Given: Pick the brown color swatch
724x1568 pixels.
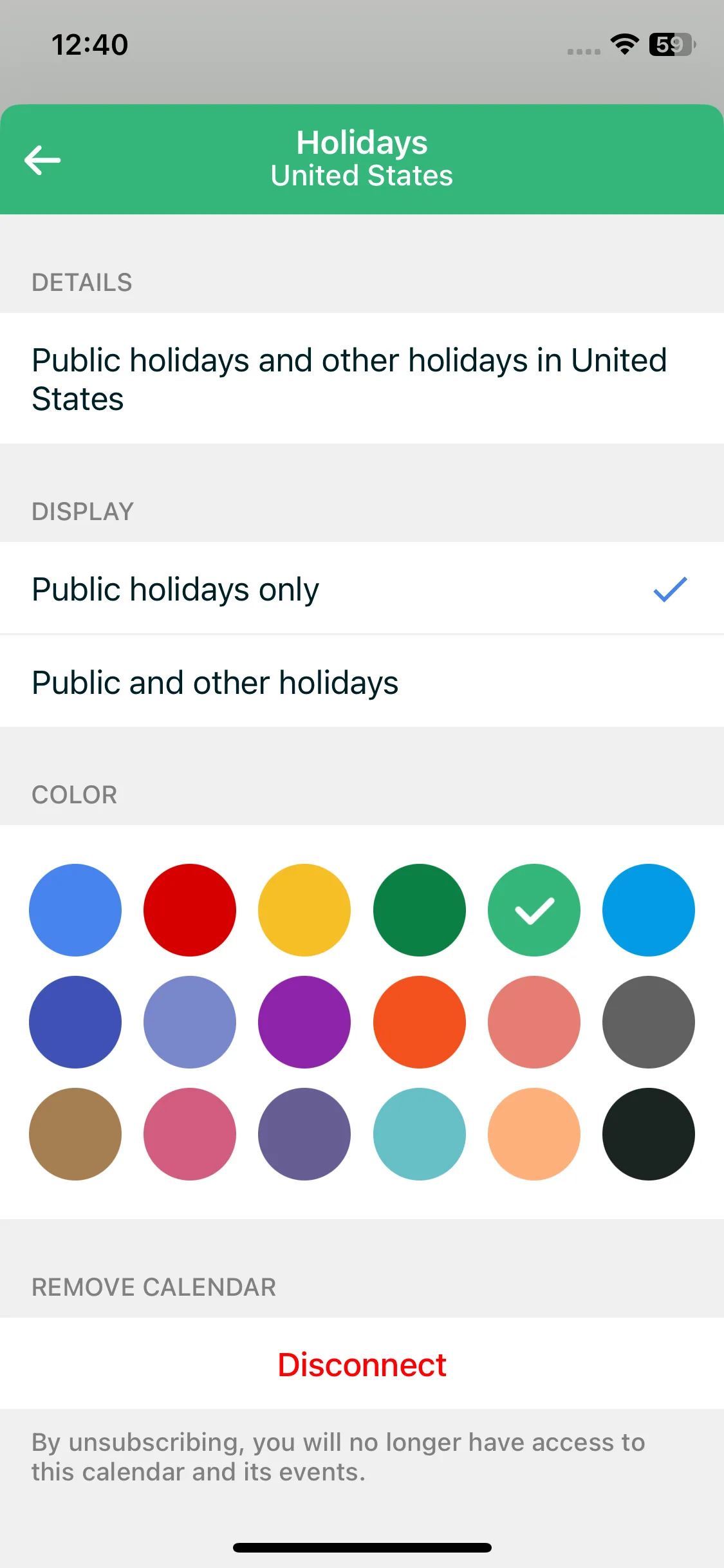Looking at the screenshot, I should [75, 1134].
